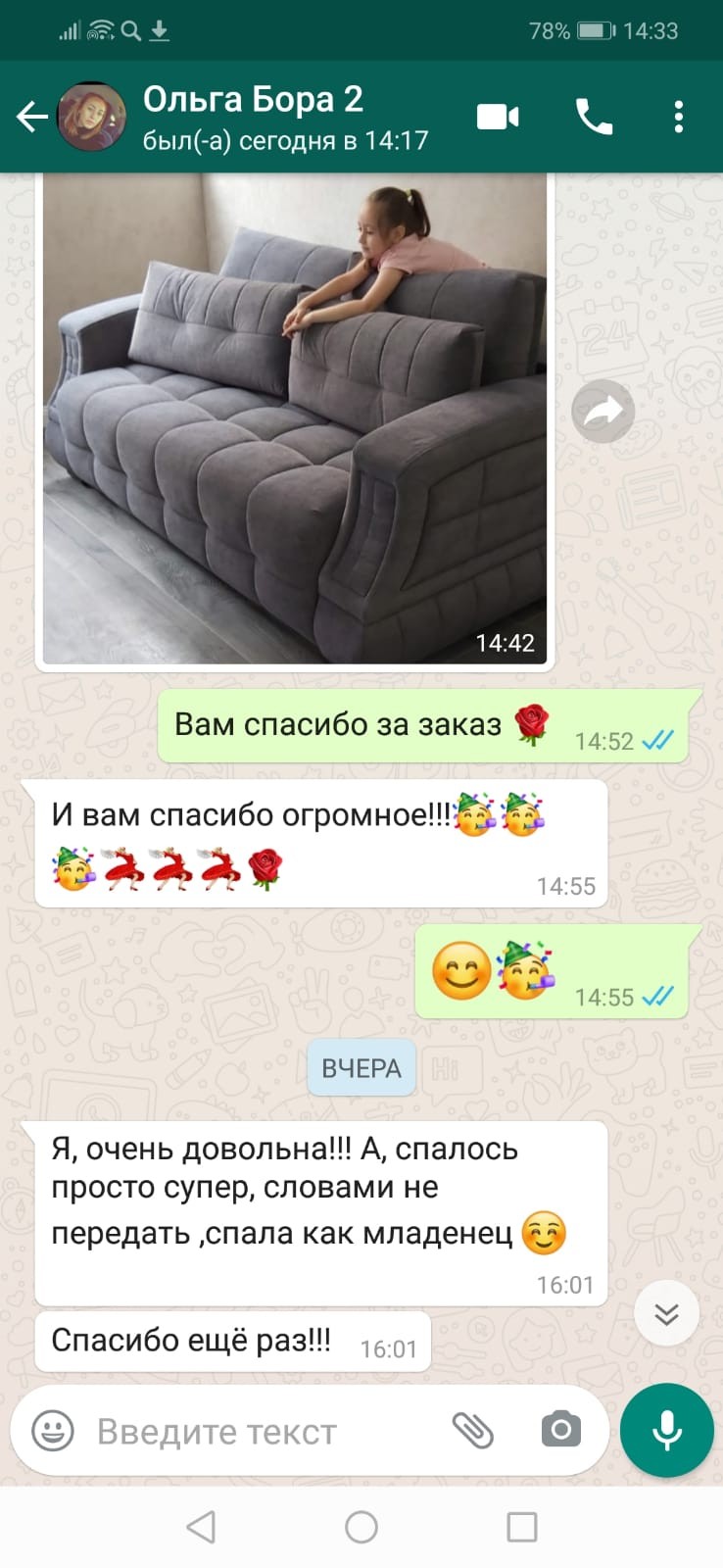Go back to the chat list
Viewport: 723px width, 1568px height.
tap(31, 118)
